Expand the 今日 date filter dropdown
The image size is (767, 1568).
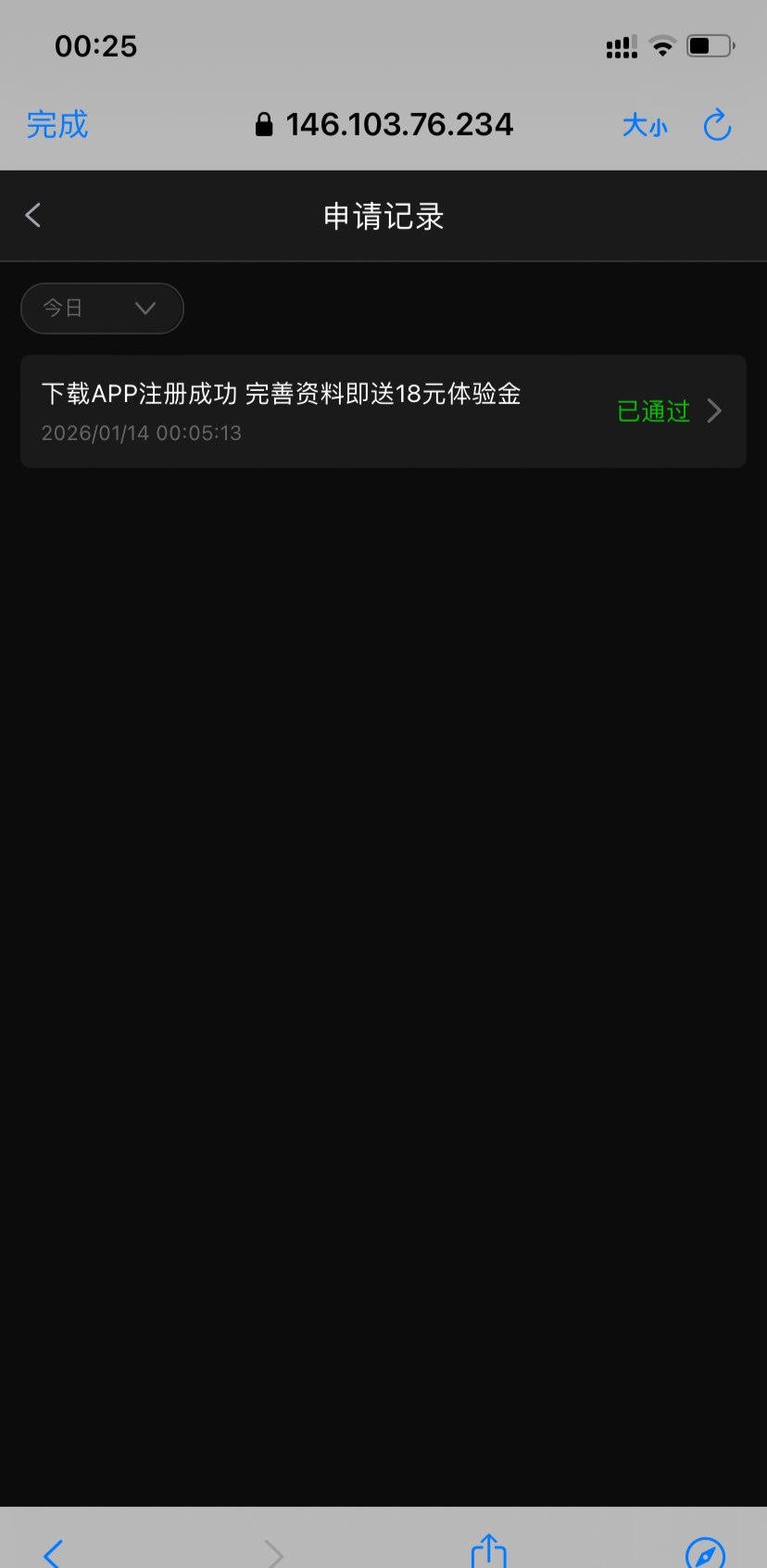pyautogui.click(x=102, y=309)
